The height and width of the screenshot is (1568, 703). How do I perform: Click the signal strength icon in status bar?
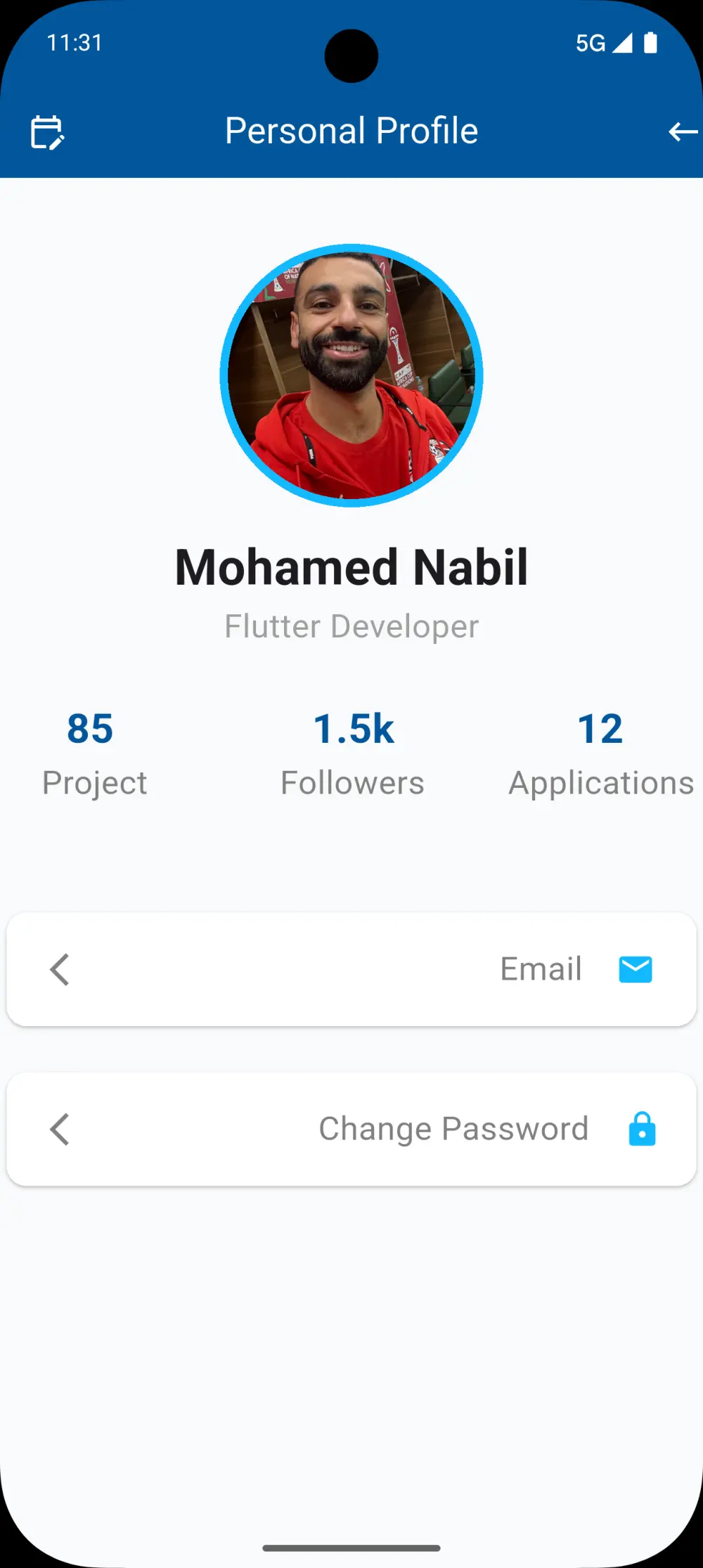point(622,44)
